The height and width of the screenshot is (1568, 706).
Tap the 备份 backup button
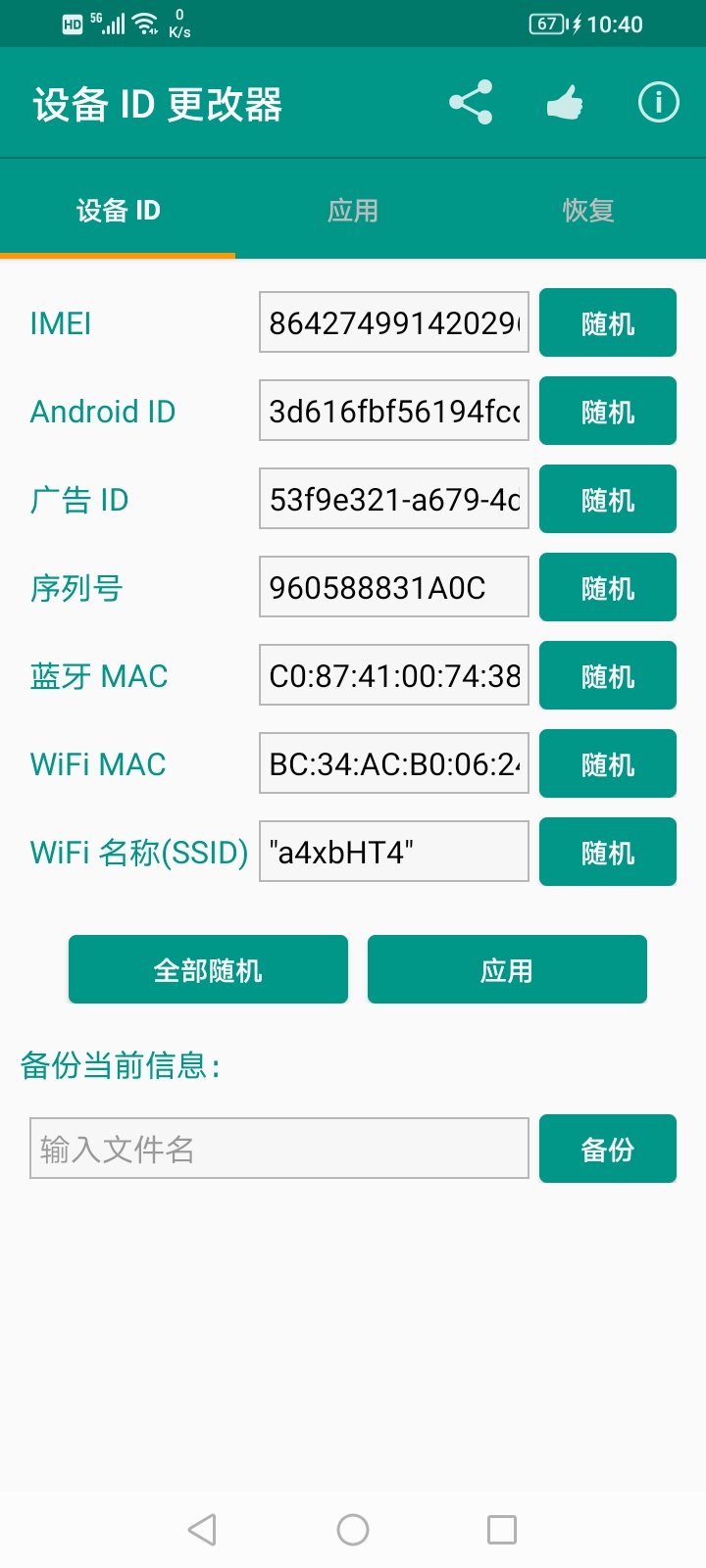pyautogui.click(x=607, y=1149)
